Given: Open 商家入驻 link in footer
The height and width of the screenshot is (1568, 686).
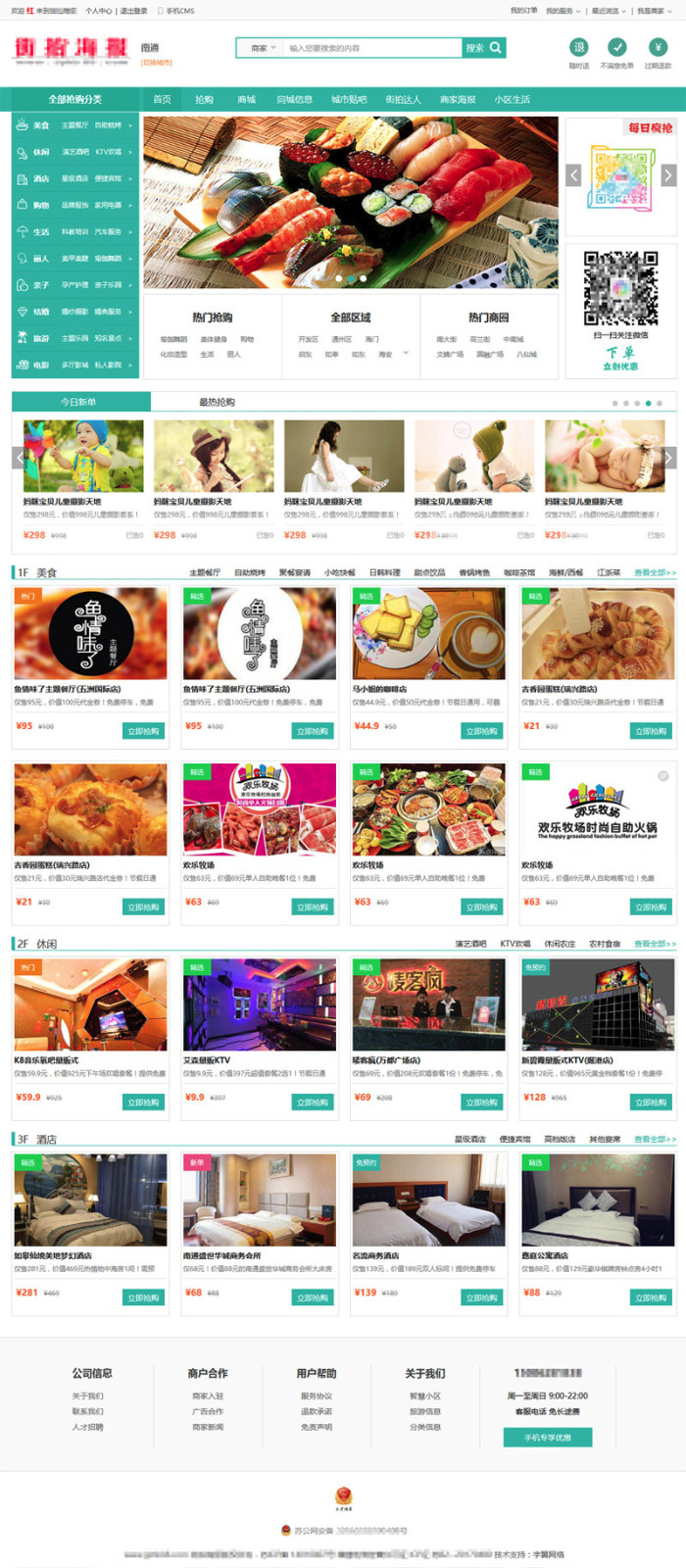Looking at the screenshot, I should [208, 1396].
